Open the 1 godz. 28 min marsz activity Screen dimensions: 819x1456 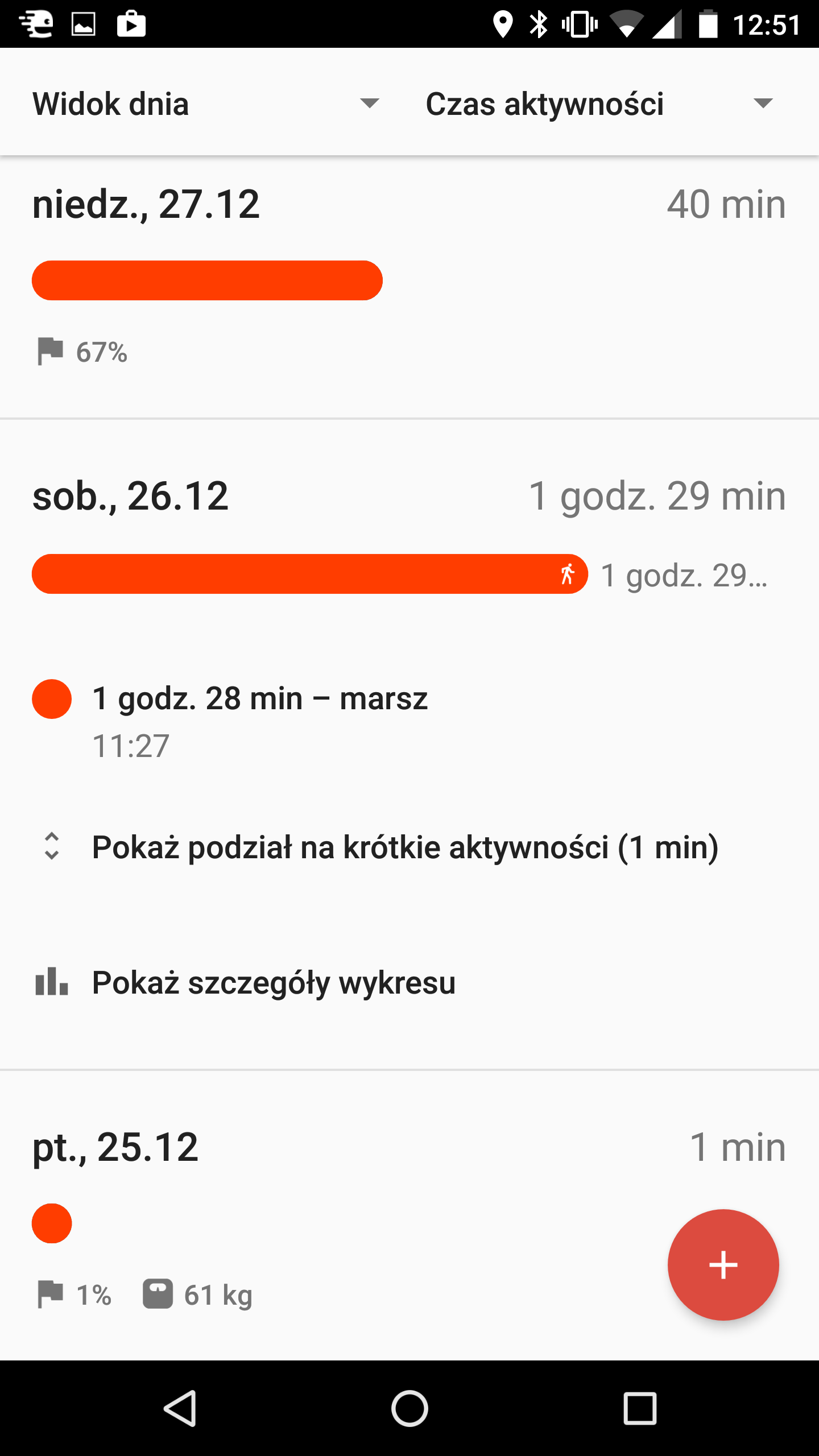(409, 721)
